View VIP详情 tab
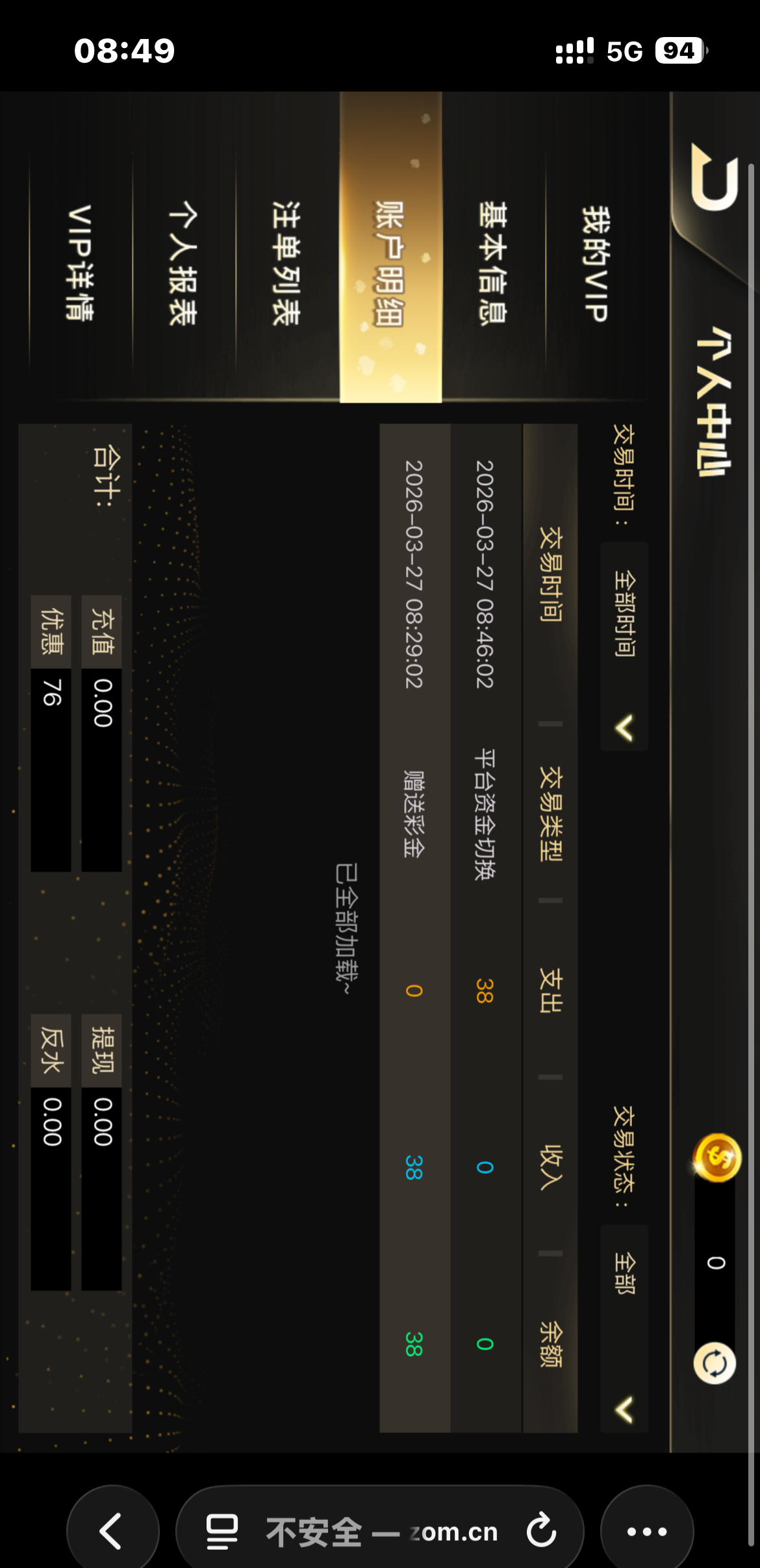This screenshot has height=1568, width=760. pos(81,262)
